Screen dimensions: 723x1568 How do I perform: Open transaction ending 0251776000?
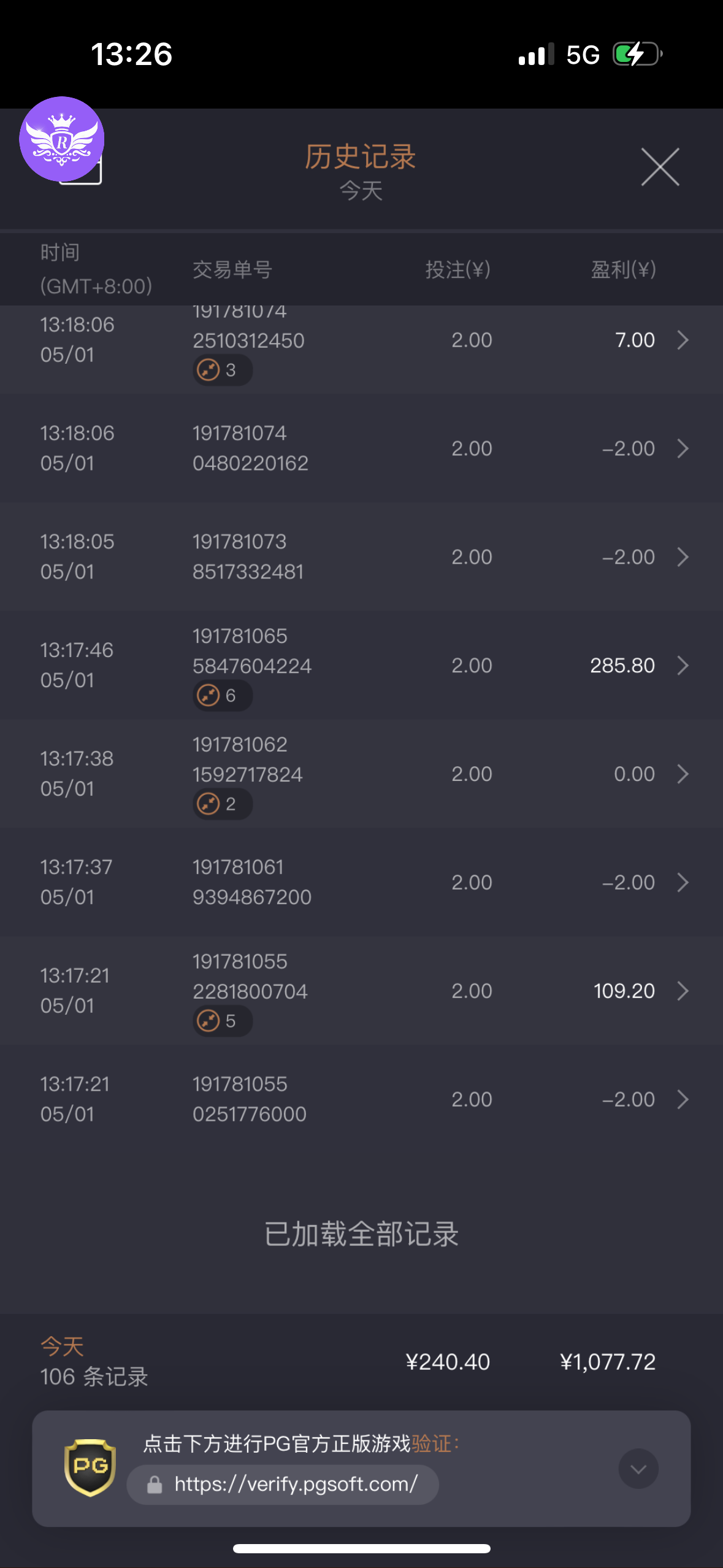[x=361, y=1099]
